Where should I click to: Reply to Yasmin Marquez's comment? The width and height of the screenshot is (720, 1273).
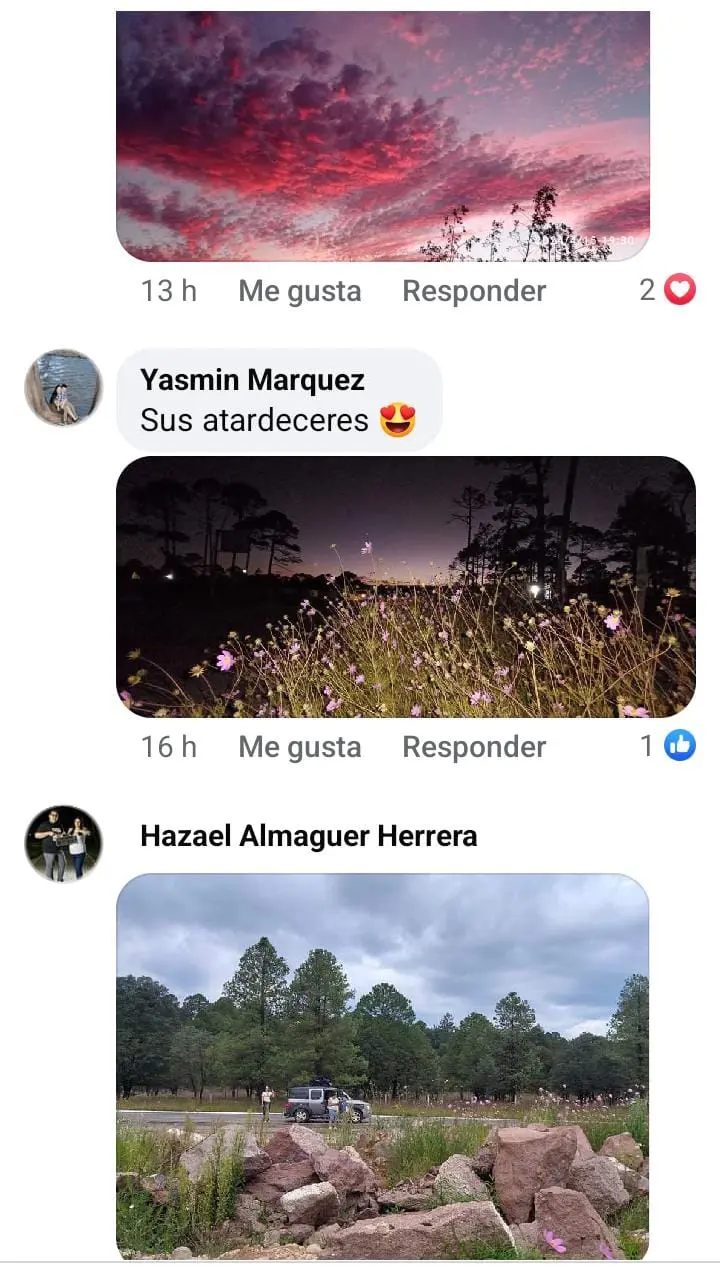click(x=474, y=747)
